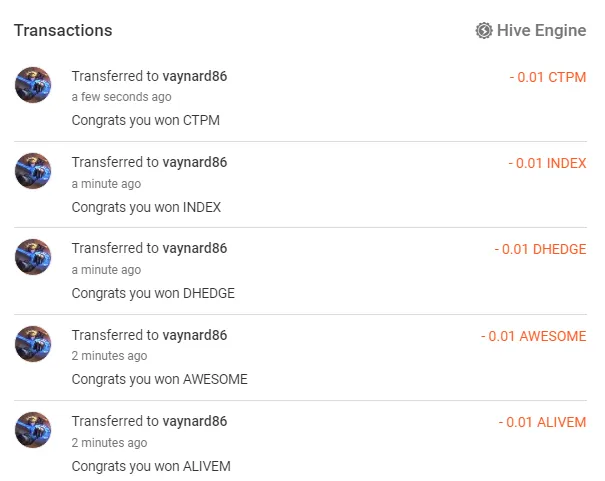Open vaynard86 profile in INDEX transfer

195,162
